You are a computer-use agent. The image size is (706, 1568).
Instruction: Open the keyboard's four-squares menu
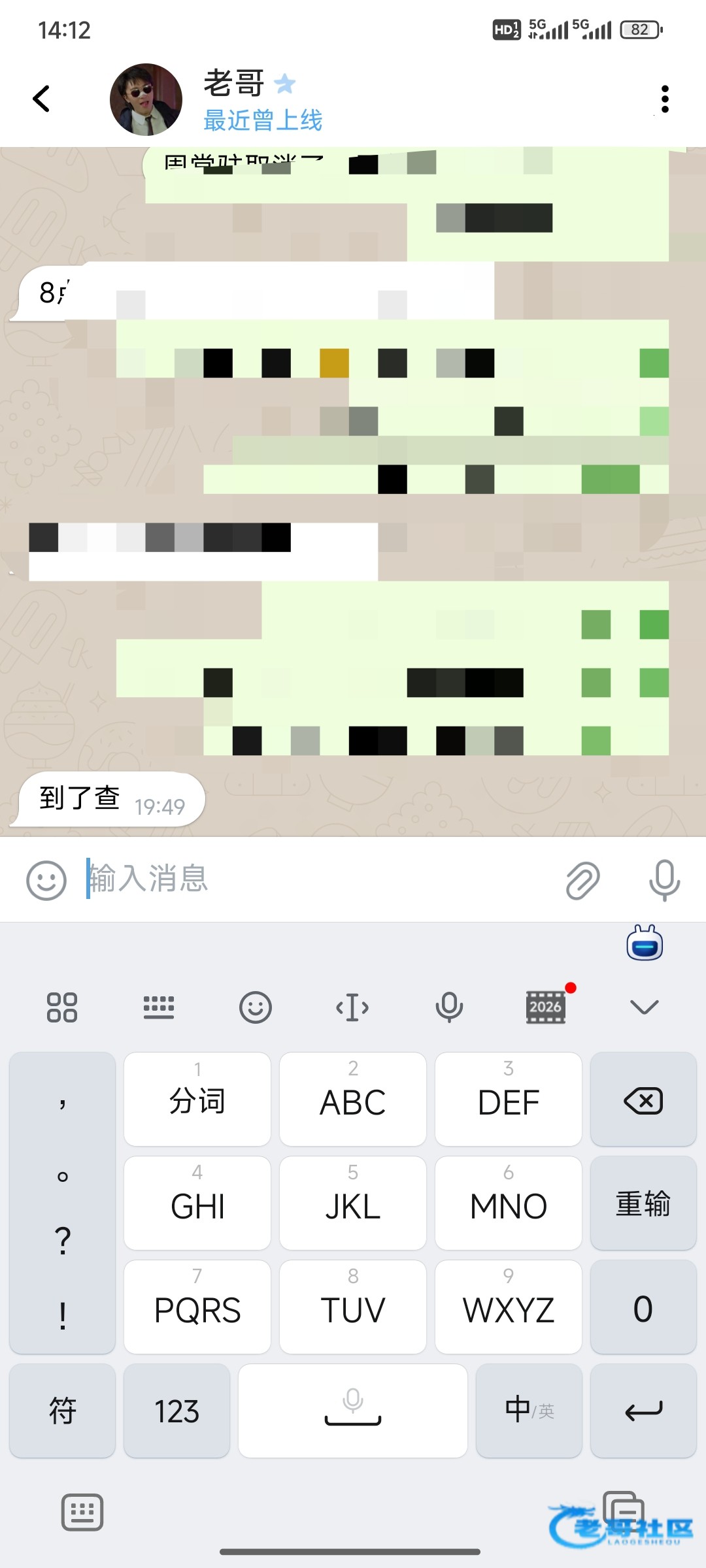pos(62,1007)
